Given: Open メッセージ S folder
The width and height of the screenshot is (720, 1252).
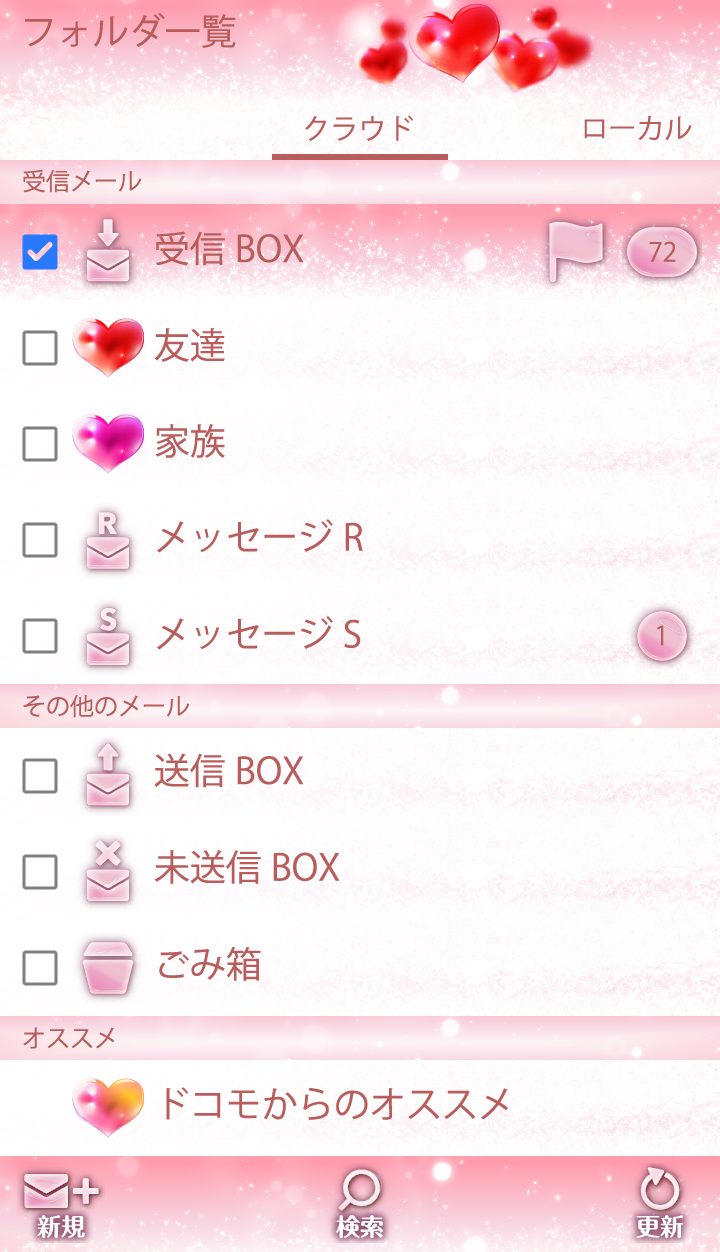Looking at the screenshot, I should click(x=258, y=635).
